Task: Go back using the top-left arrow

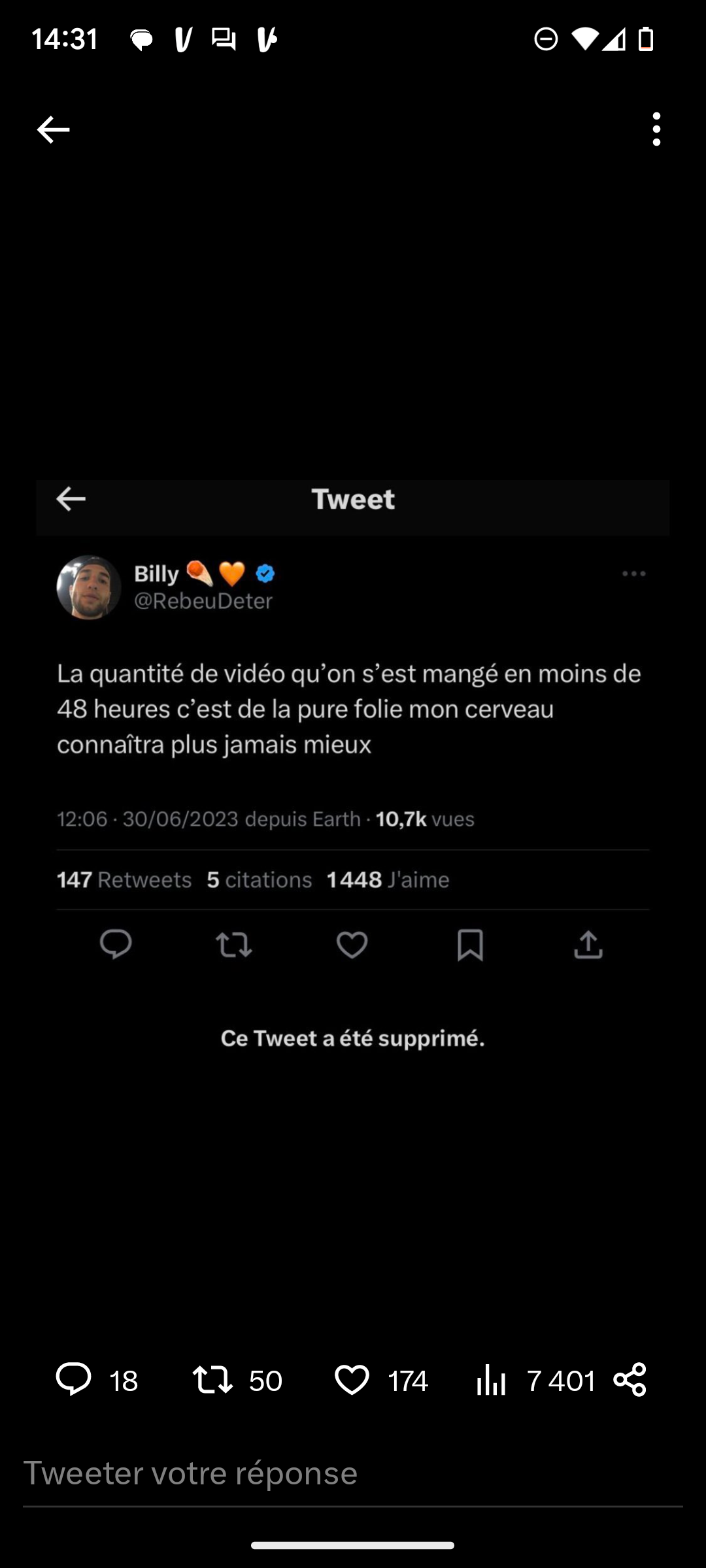Action: point(53,129)
